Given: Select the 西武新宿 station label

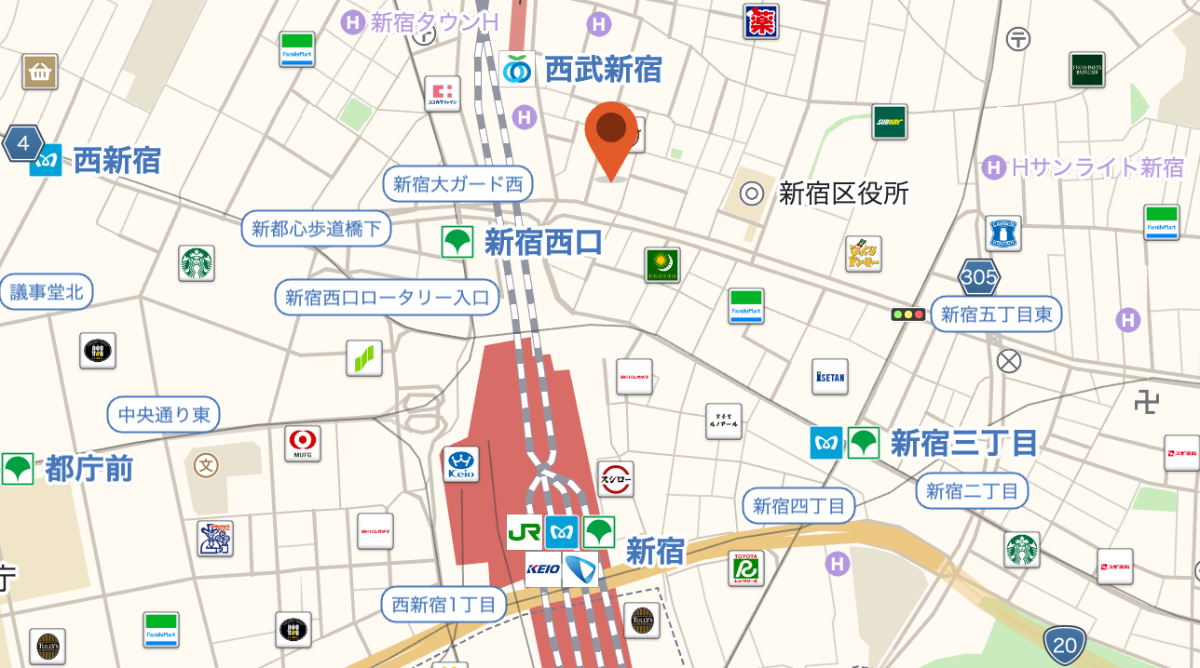Looking at the screenshot, I should [x=602, y=69].
